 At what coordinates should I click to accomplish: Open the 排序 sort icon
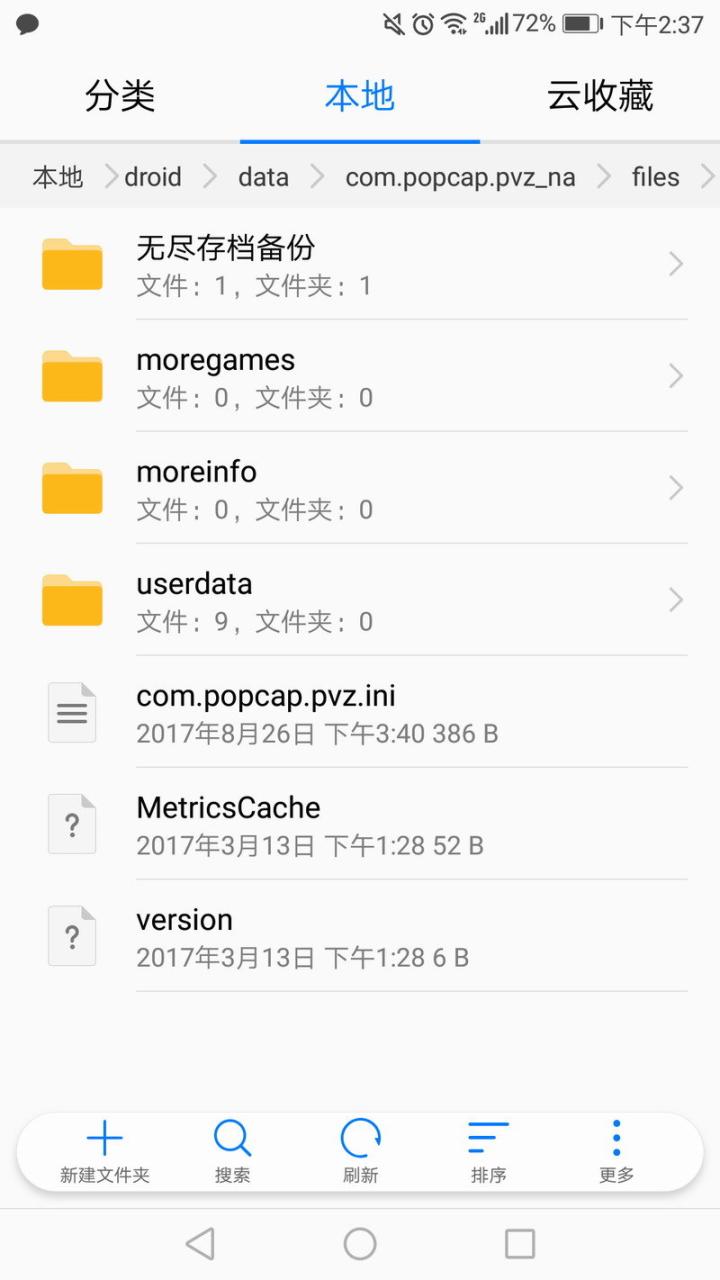[x=487, y=1137]
